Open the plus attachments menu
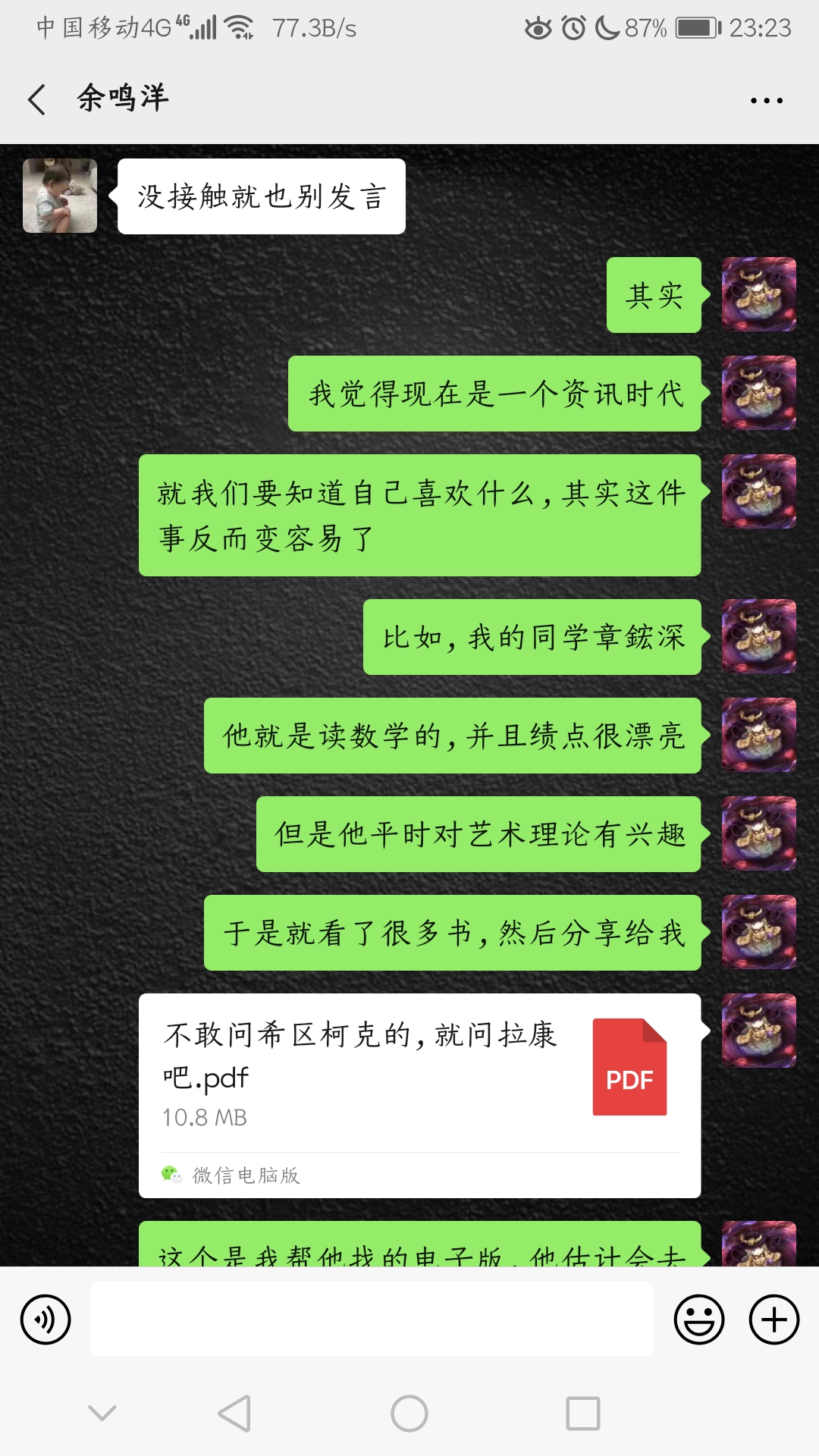Screen dimensions: 819x1456 773,1319
